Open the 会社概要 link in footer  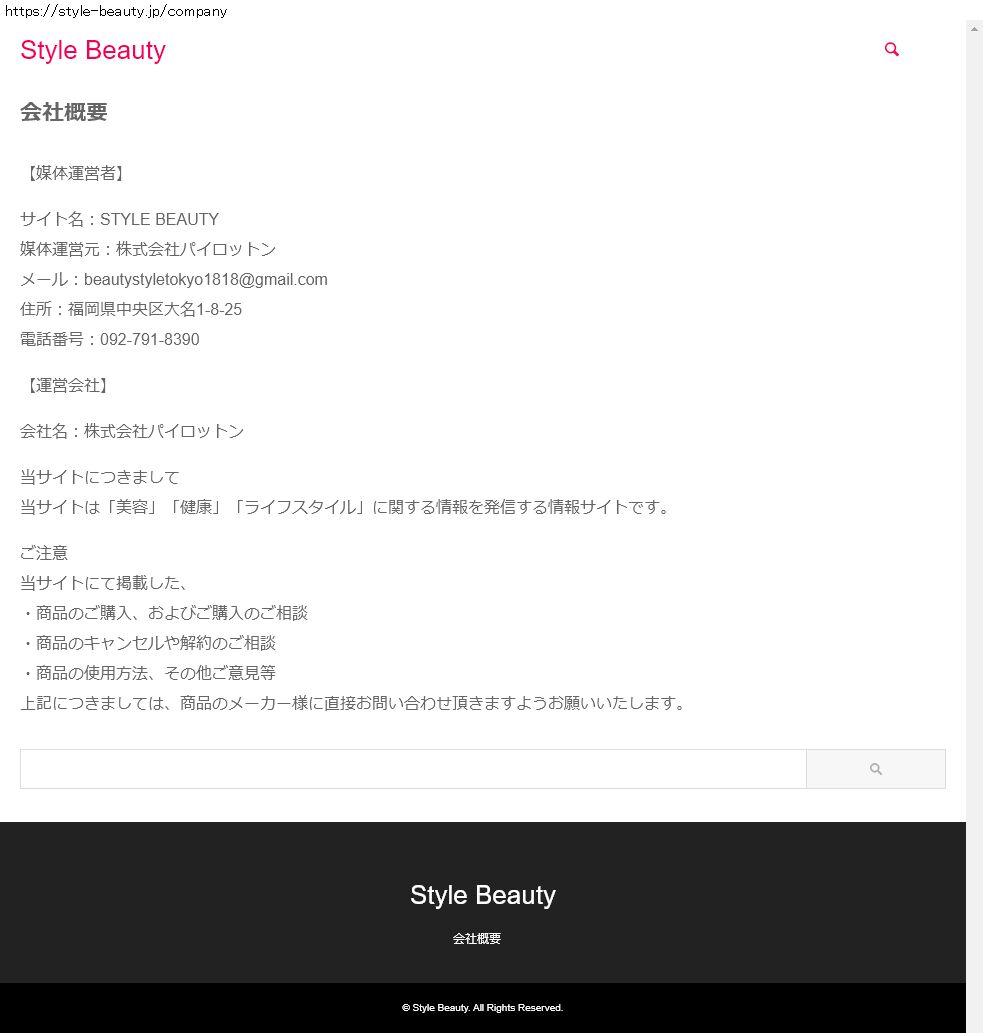coord(477,939)
